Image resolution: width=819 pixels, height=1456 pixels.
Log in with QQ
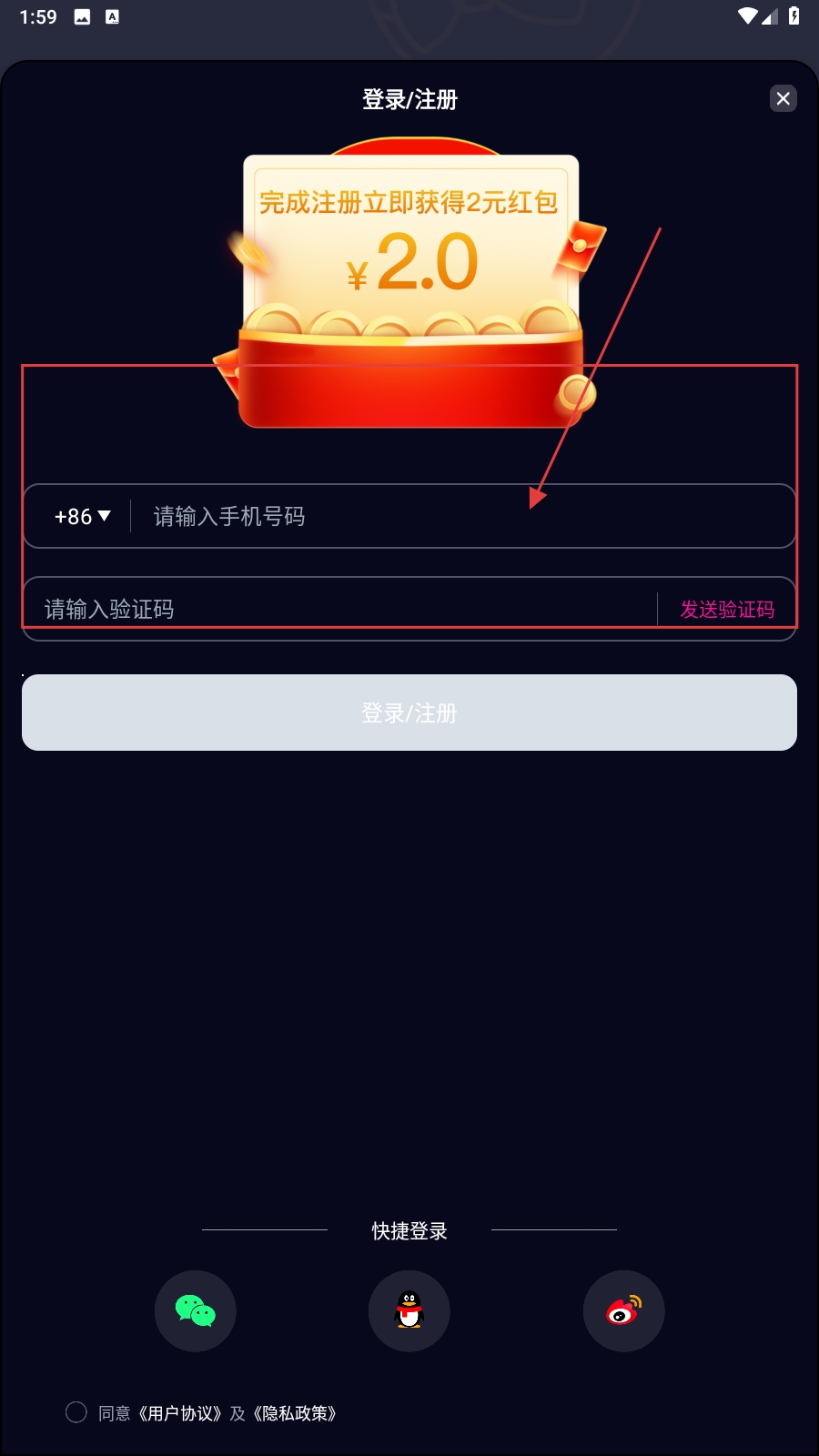[x=409, y=1310]
